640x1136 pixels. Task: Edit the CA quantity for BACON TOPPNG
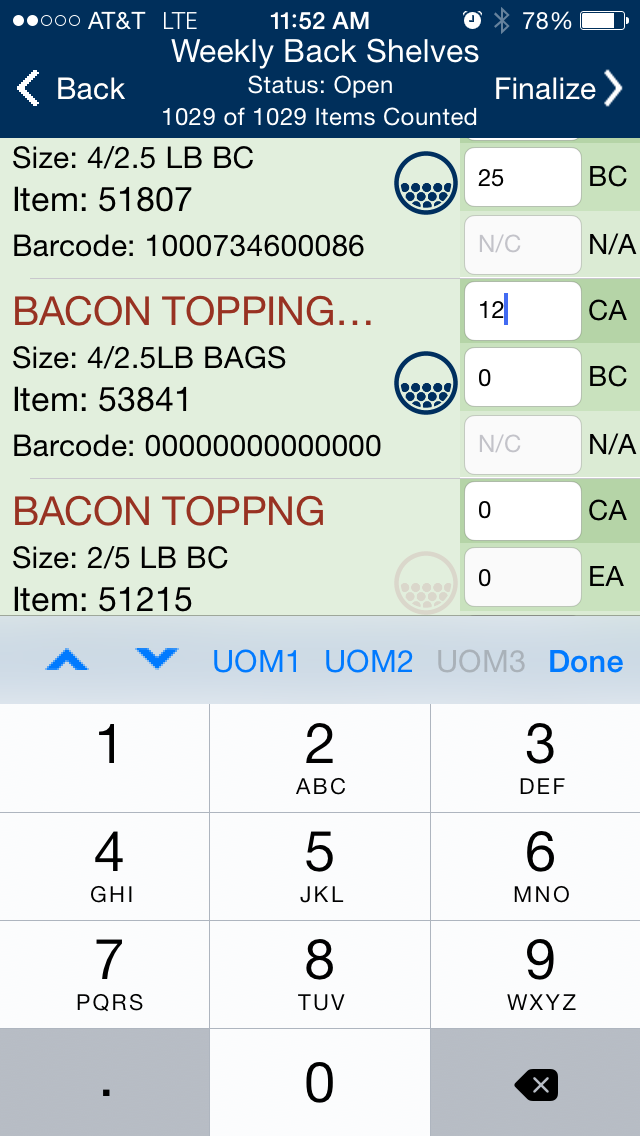[522, 511]
